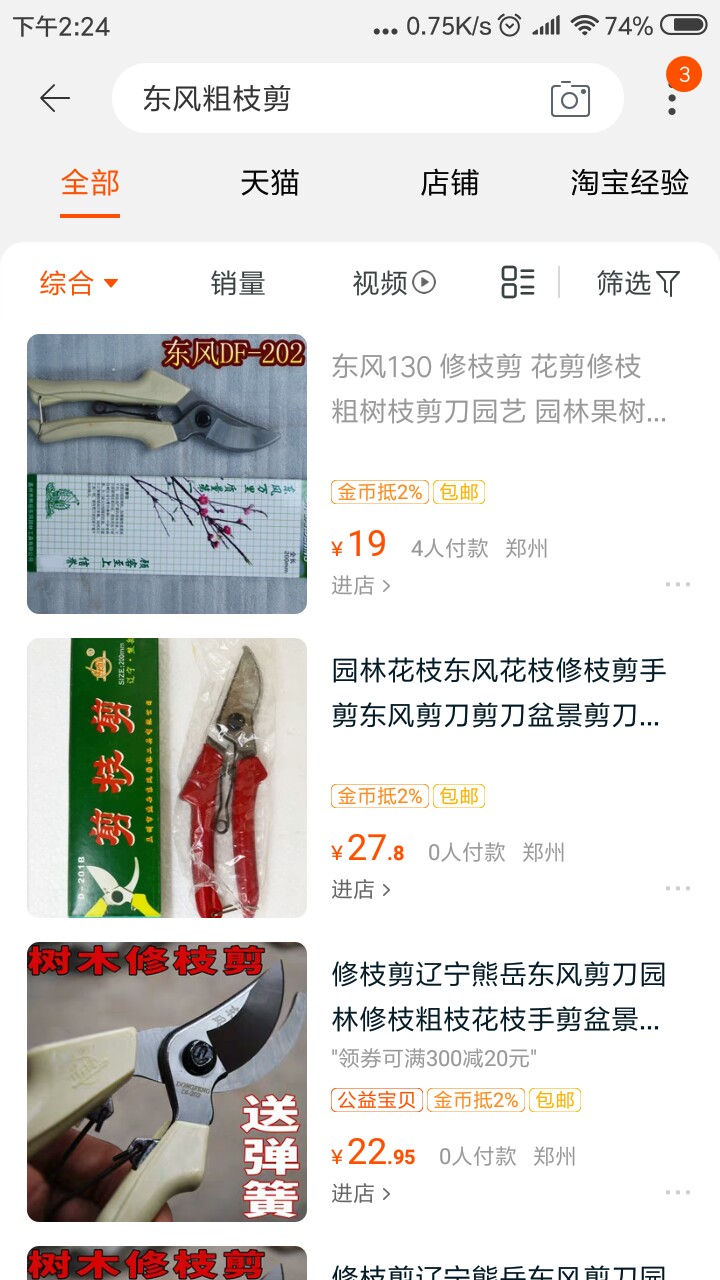This screenshot has width=720, height=1280.
Task: Open the top overflow menu
Action: (672, 98)
